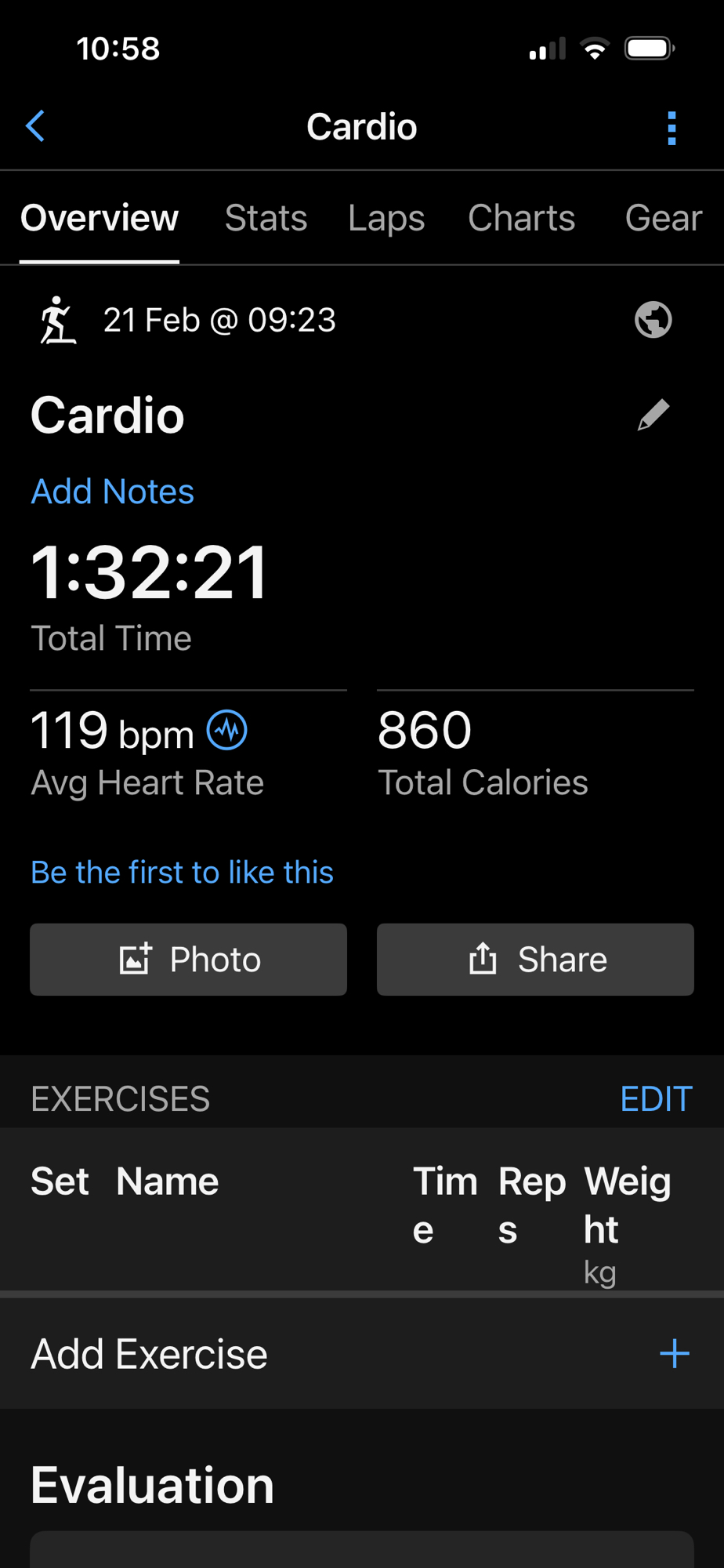
Task: Tap Be the first to like this
Action: pos(182,873)
